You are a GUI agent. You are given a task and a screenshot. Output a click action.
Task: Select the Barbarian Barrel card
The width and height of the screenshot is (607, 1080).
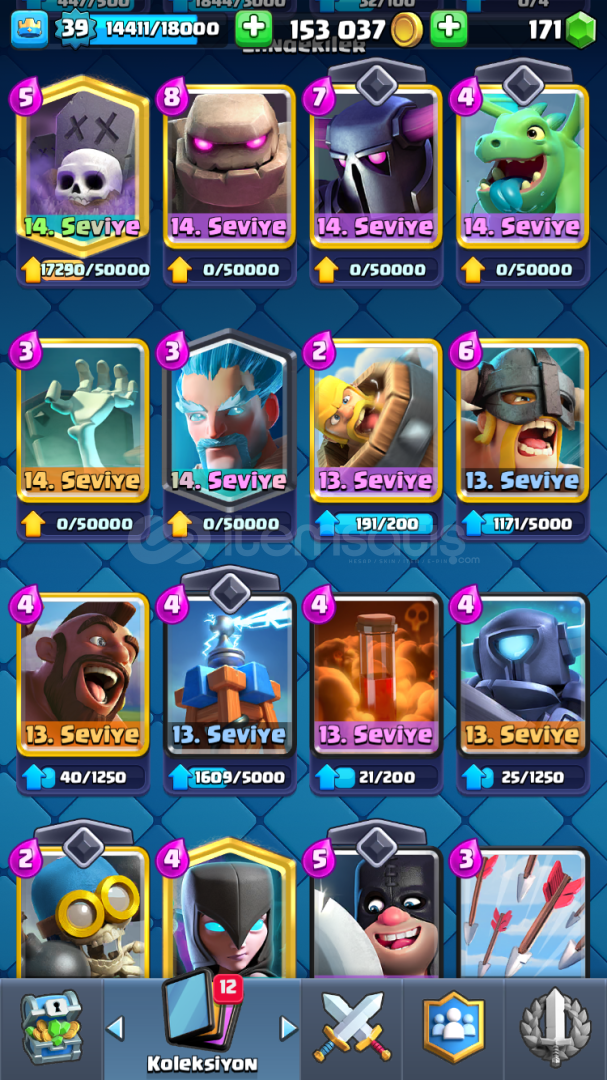pyautogui.click(x=376, y=420)
